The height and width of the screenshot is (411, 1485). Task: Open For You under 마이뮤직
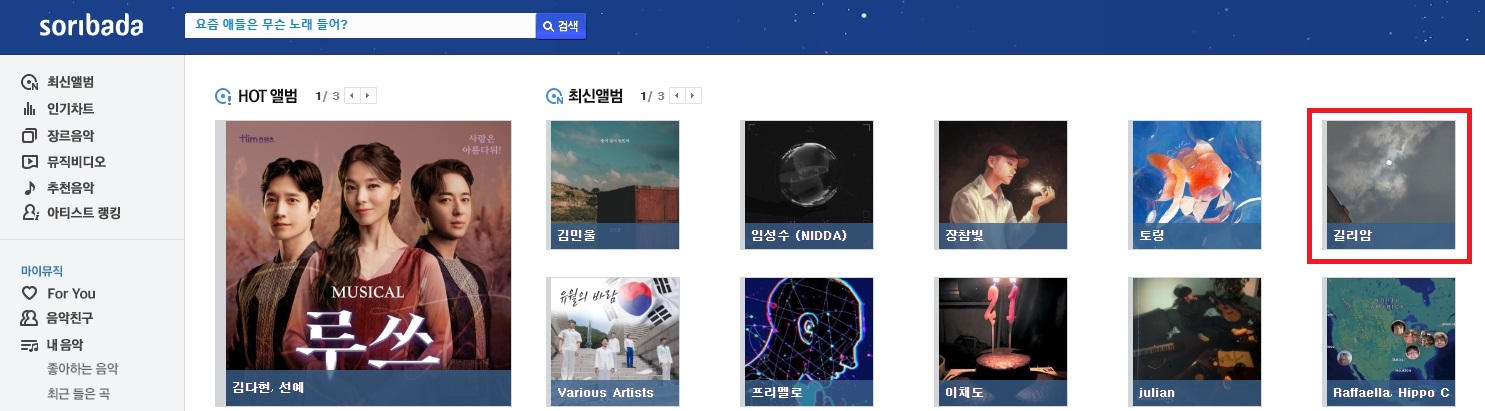click(71, 293)
